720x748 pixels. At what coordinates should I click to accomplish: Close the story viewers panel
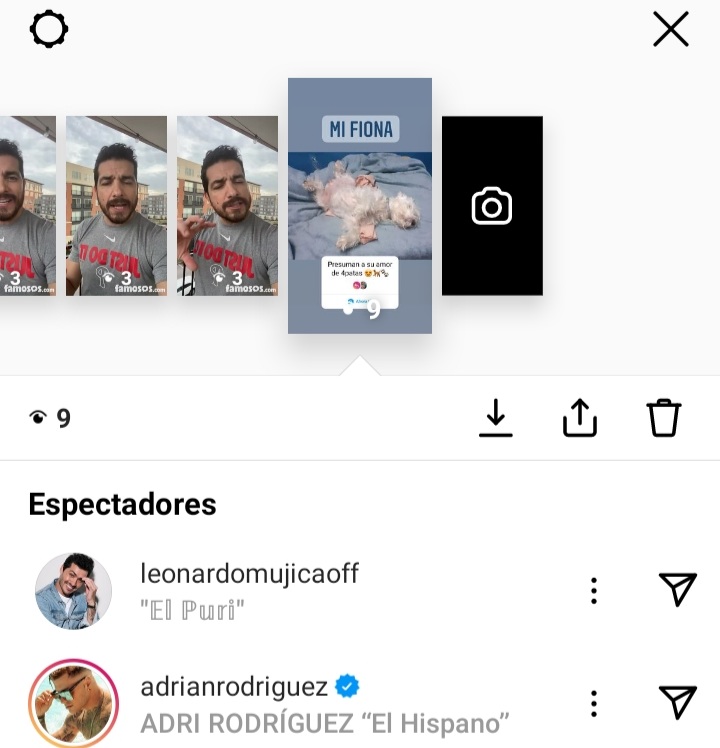click(x=670, y=30)
